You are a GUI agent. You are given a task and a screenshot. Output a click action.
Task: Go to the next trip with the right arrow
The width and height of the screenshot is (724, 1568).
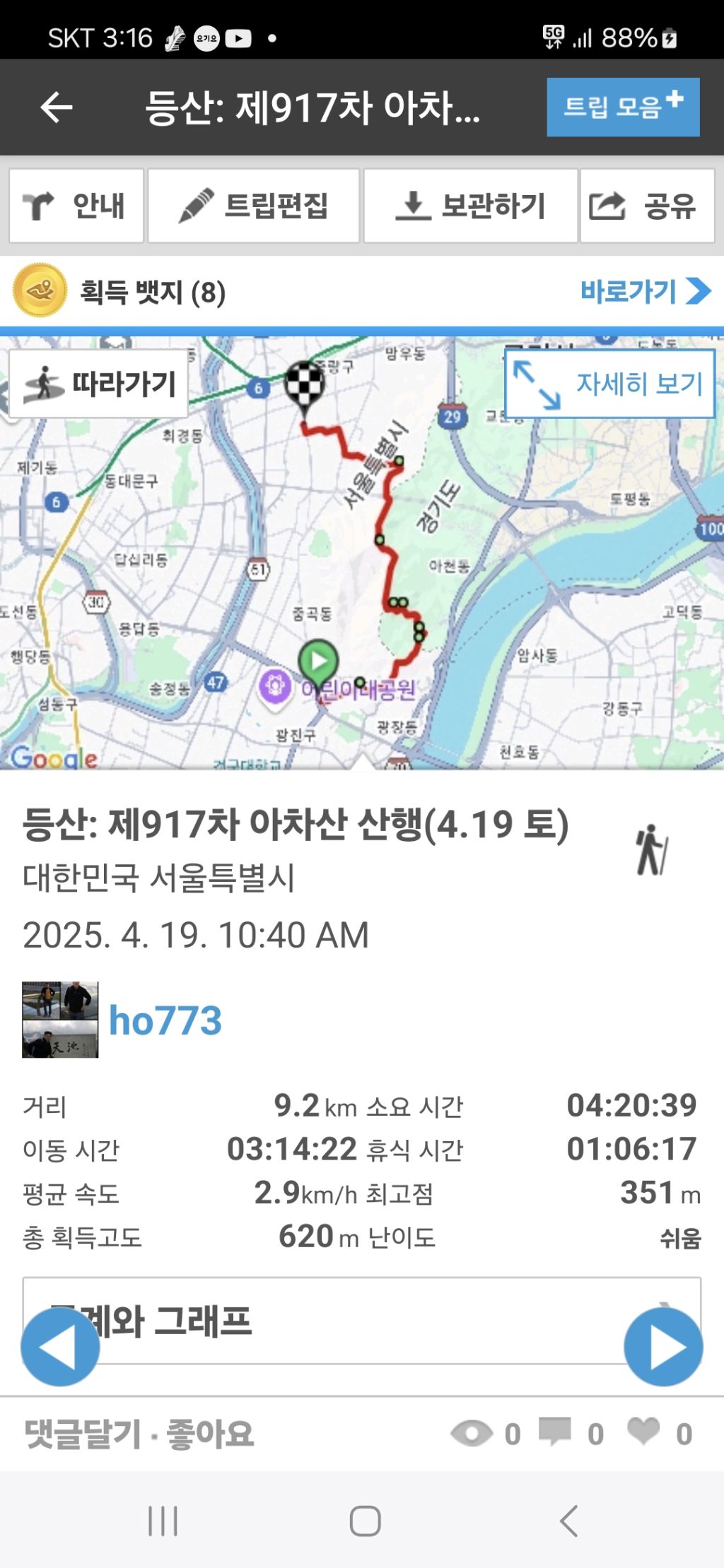[663, 1346]
